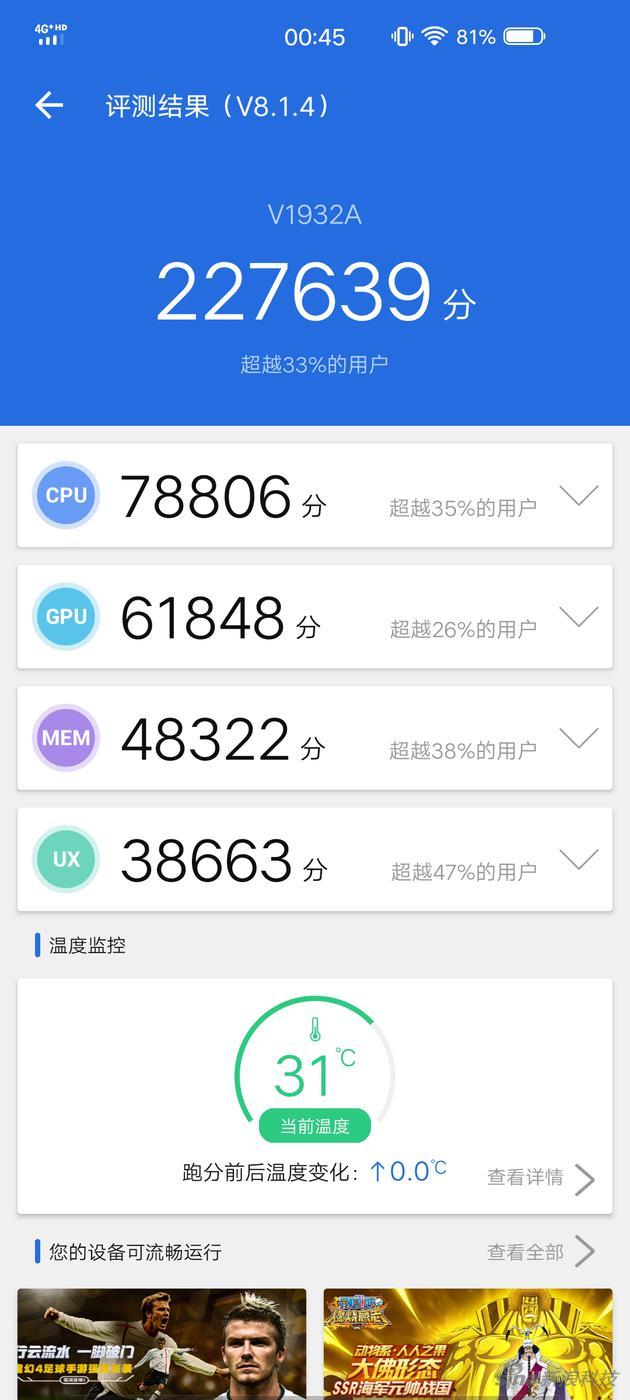
Task: Expand the CPU score details
Action: tap(579, 494)
